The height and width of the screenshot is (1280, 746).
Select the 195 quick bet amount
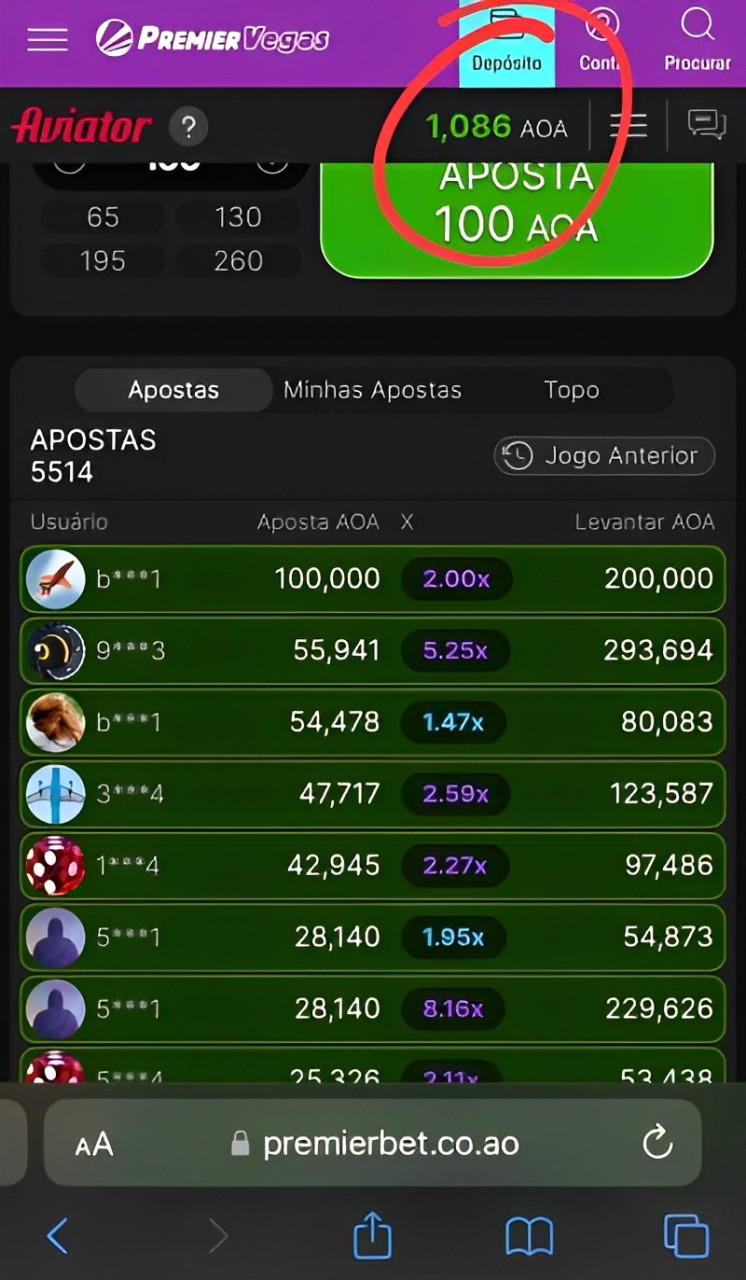(x=102, y=261)
